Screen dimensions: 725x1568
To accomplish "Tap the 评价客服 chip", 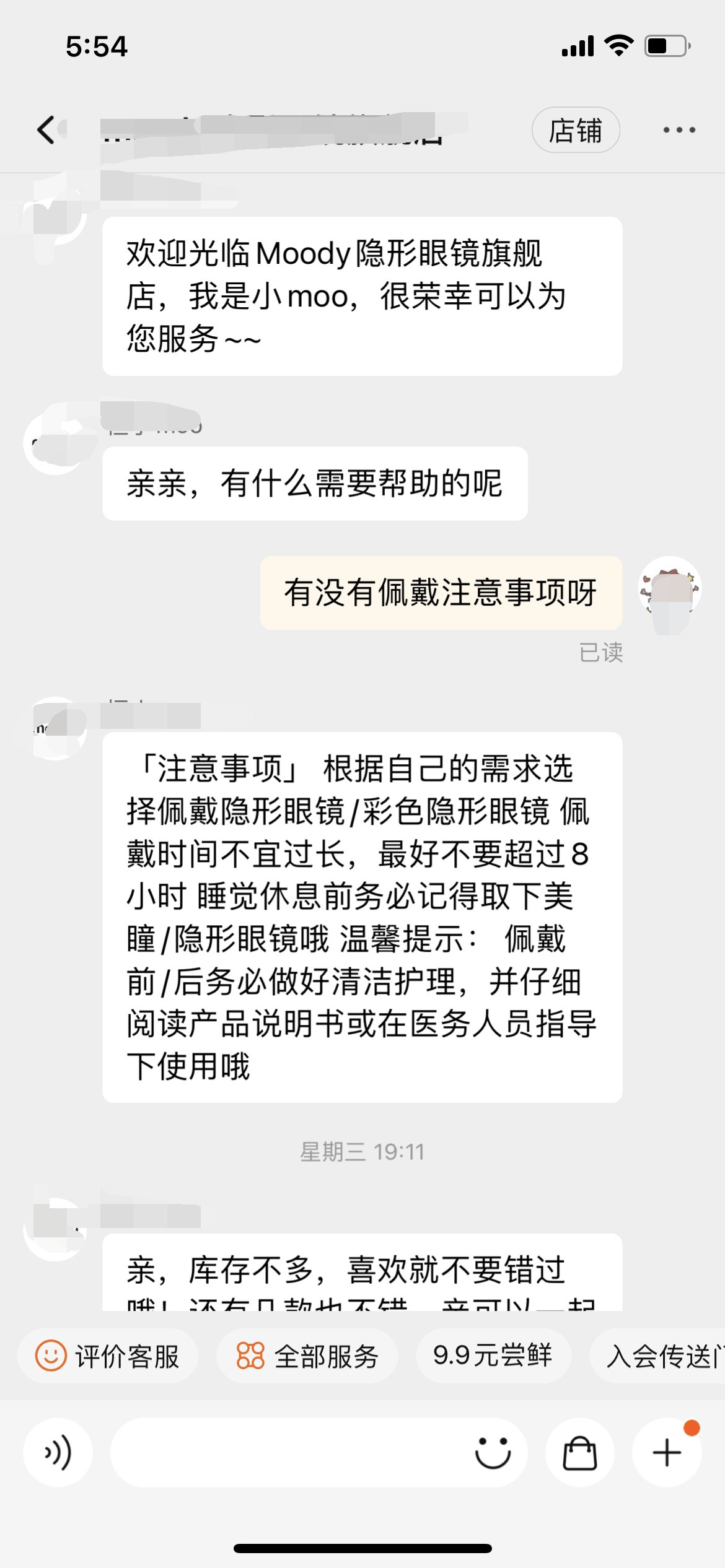I will pos(108,1356).
